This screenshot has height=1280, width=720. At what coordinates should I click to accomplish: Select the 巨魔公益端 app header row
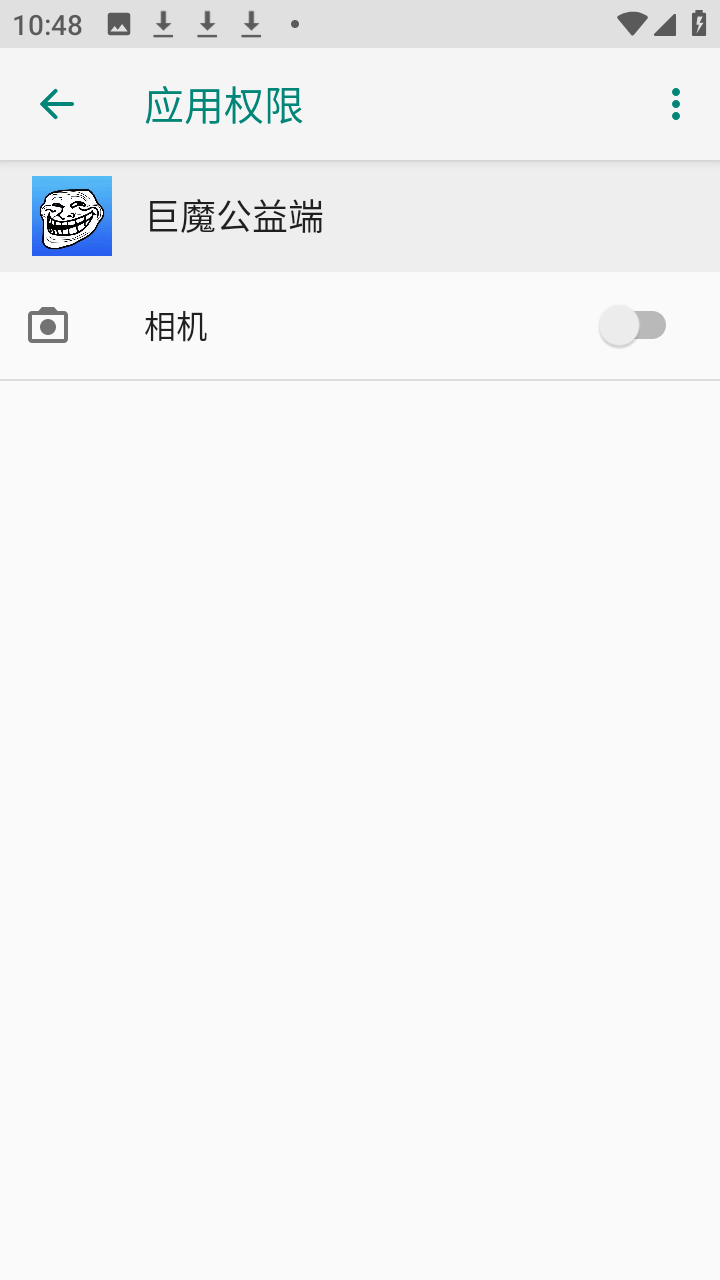(360, 215)
